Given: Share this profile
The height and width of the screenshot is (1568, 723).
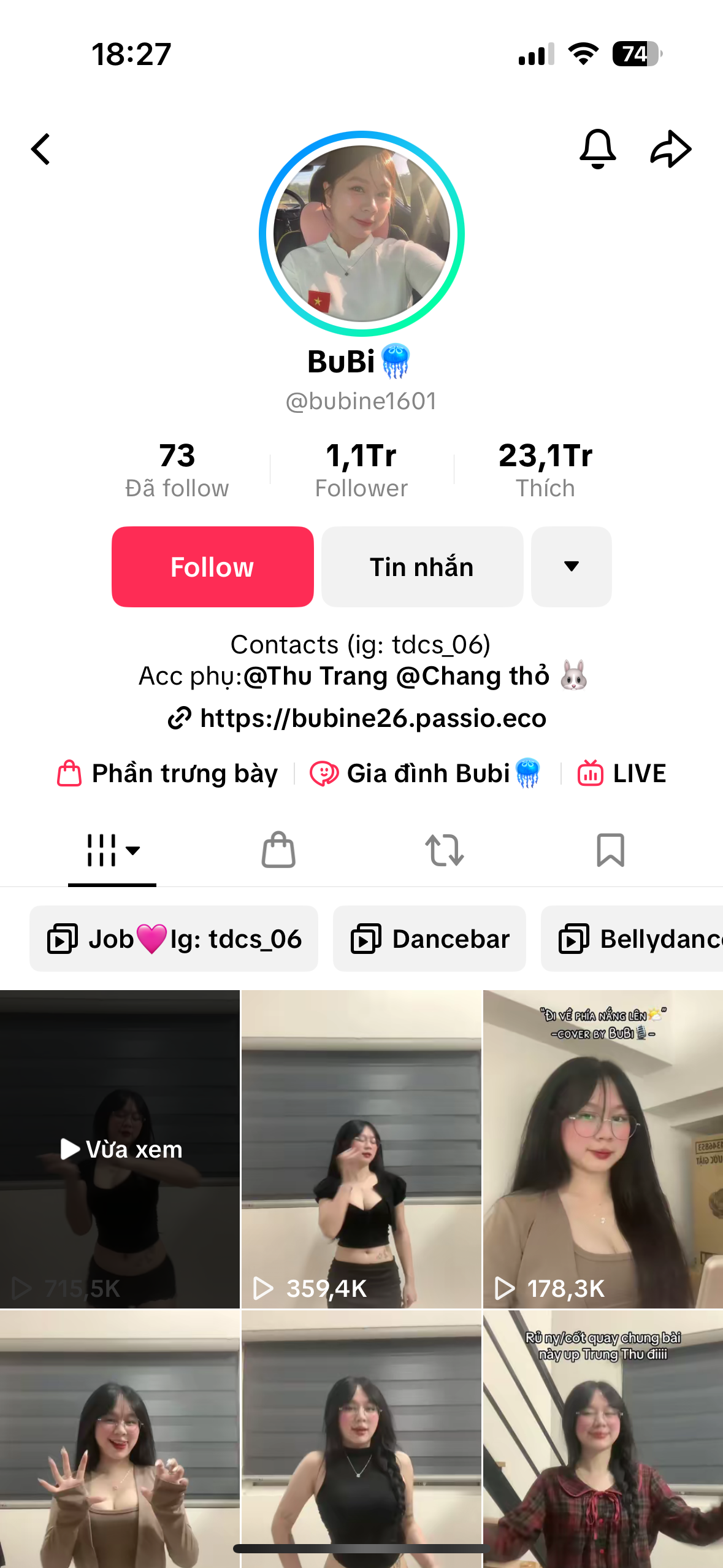Looking at the screenshot, I should 671,148.
